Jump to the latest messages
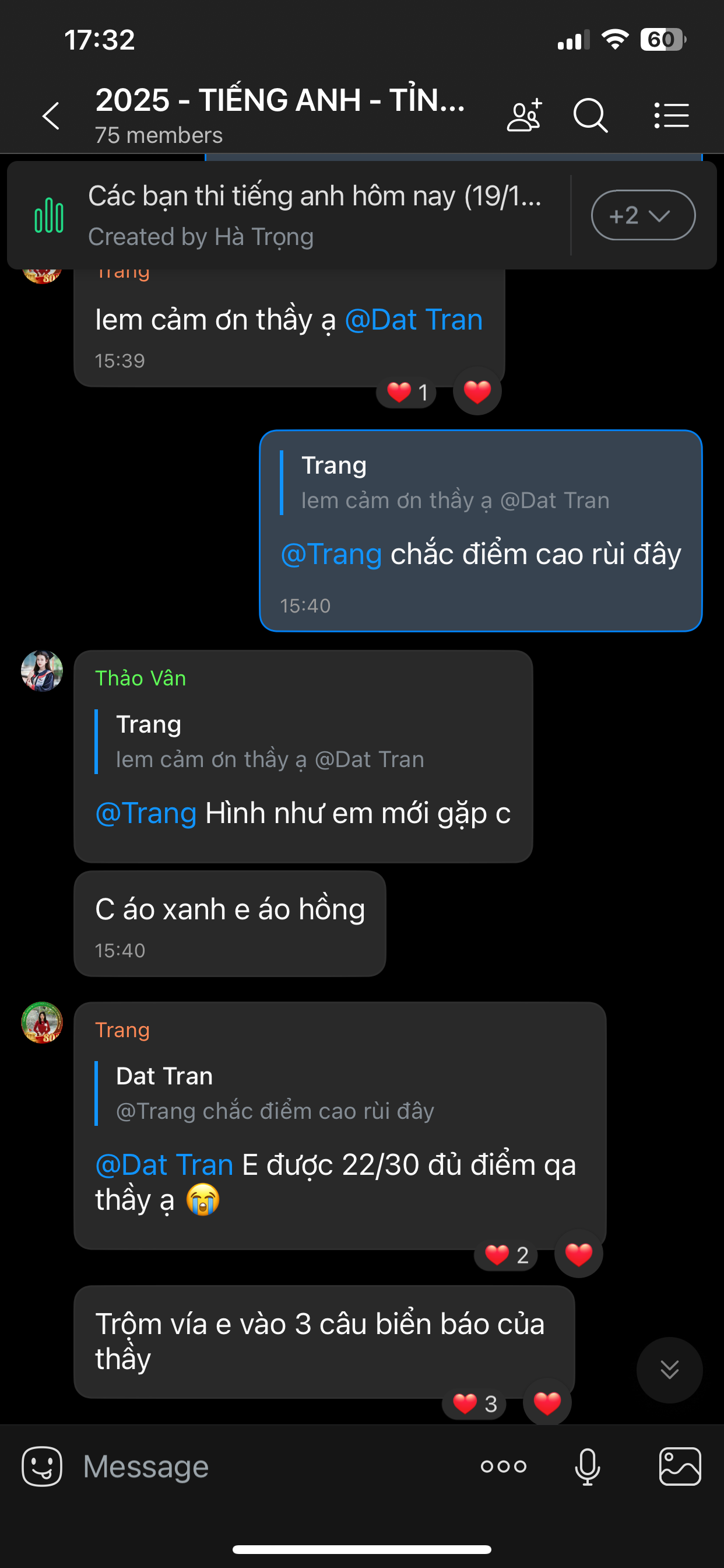This screenshot has height=1568, width=724. point(669,1370)
